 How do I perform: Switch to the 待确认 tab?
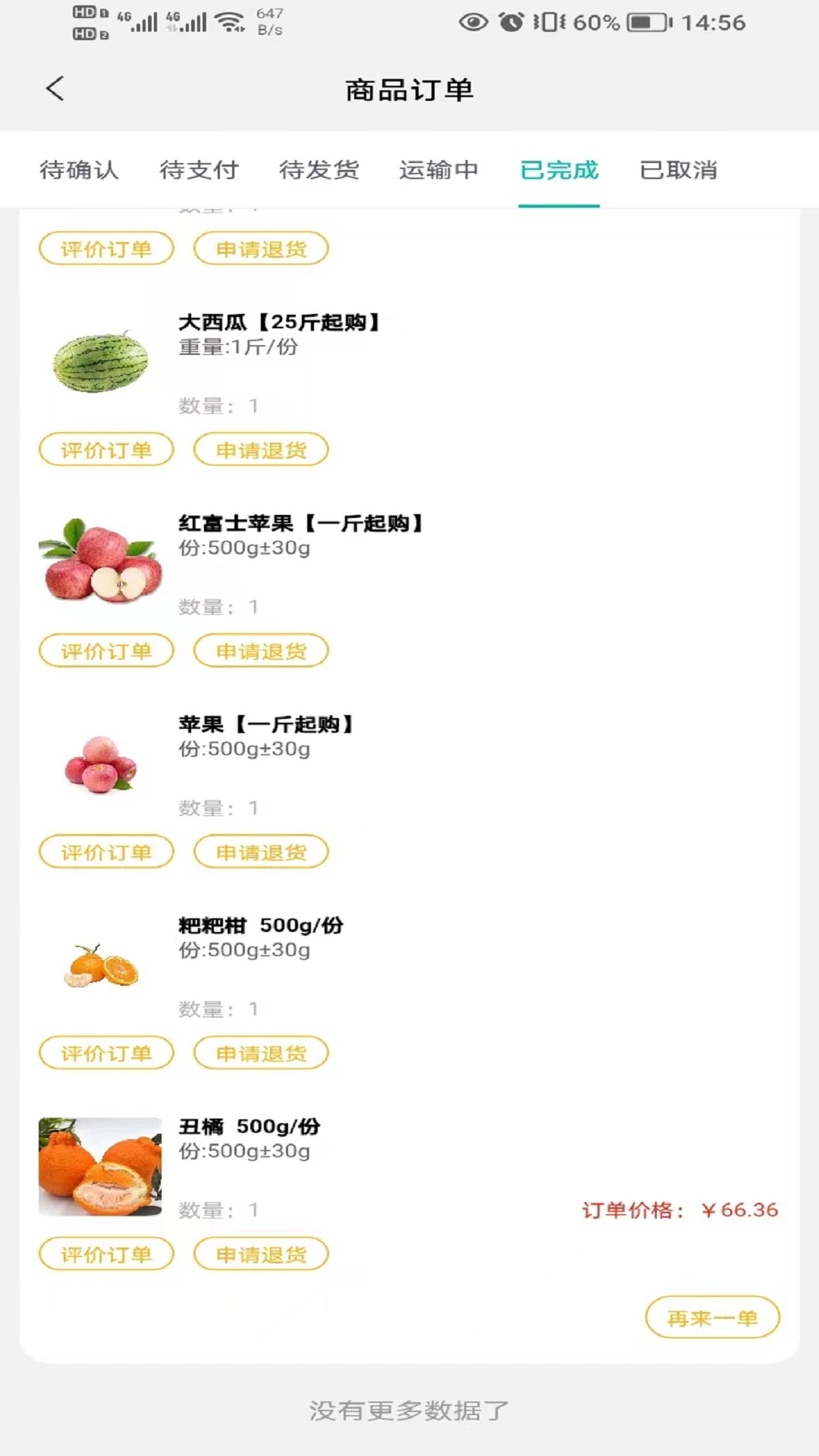point(79,170)
